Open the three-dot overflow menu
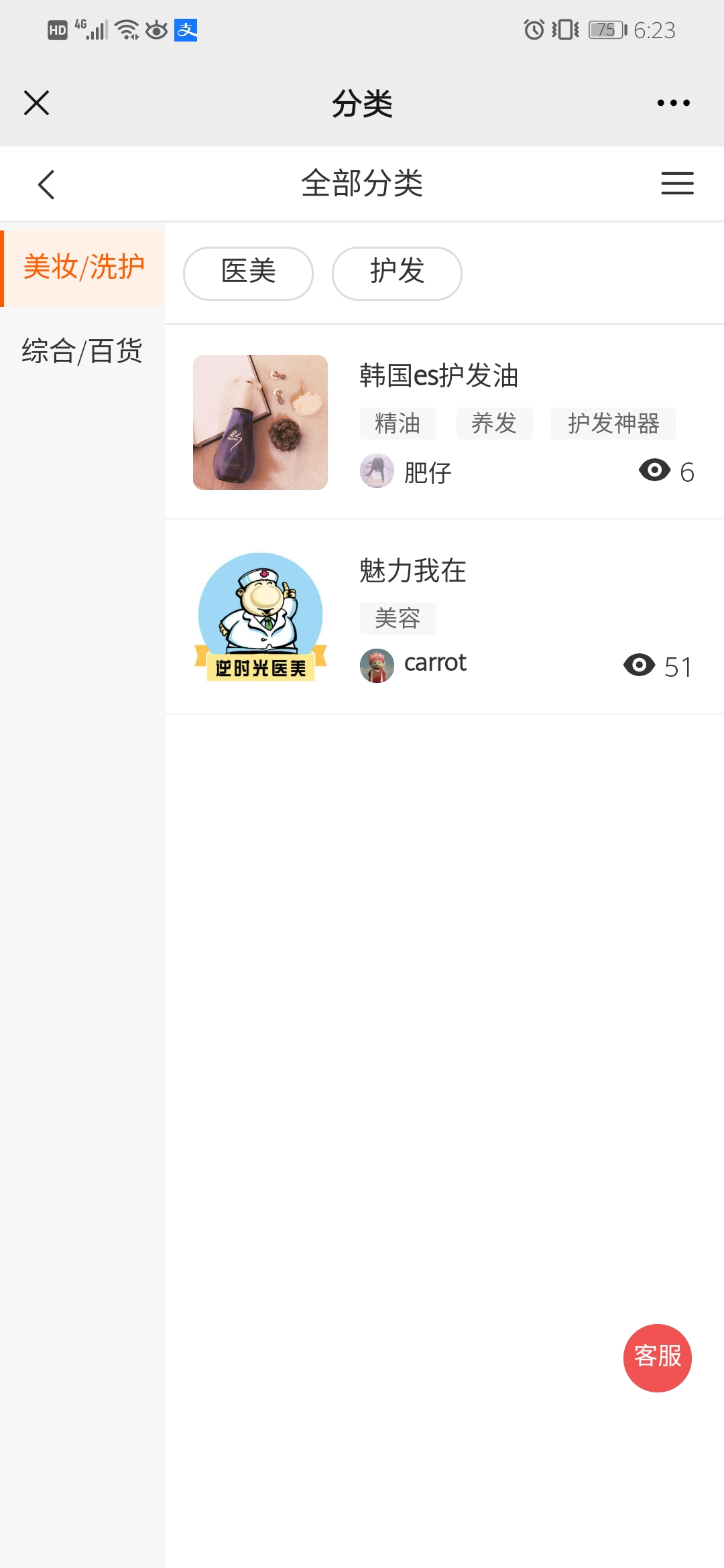Image resolution: width=724 pixels, height=1568 pixels. click(x=673, y=103)
